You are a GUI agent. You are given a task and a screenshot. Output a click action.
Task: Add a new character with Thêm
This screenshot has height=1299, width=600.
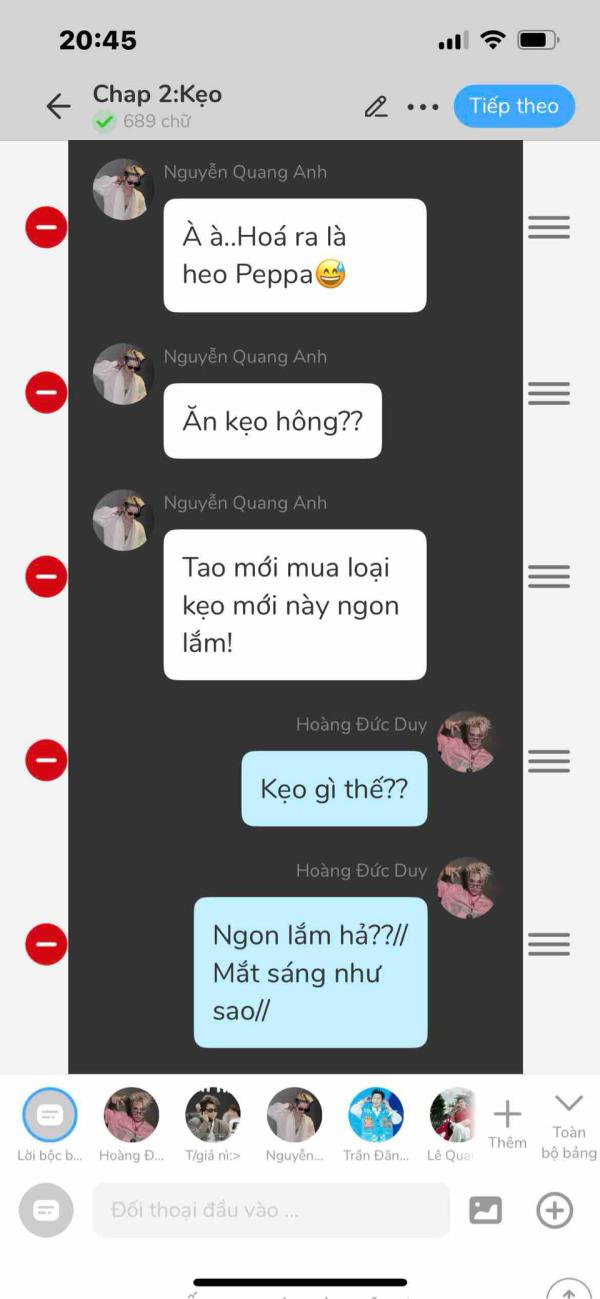[508, 1123]
